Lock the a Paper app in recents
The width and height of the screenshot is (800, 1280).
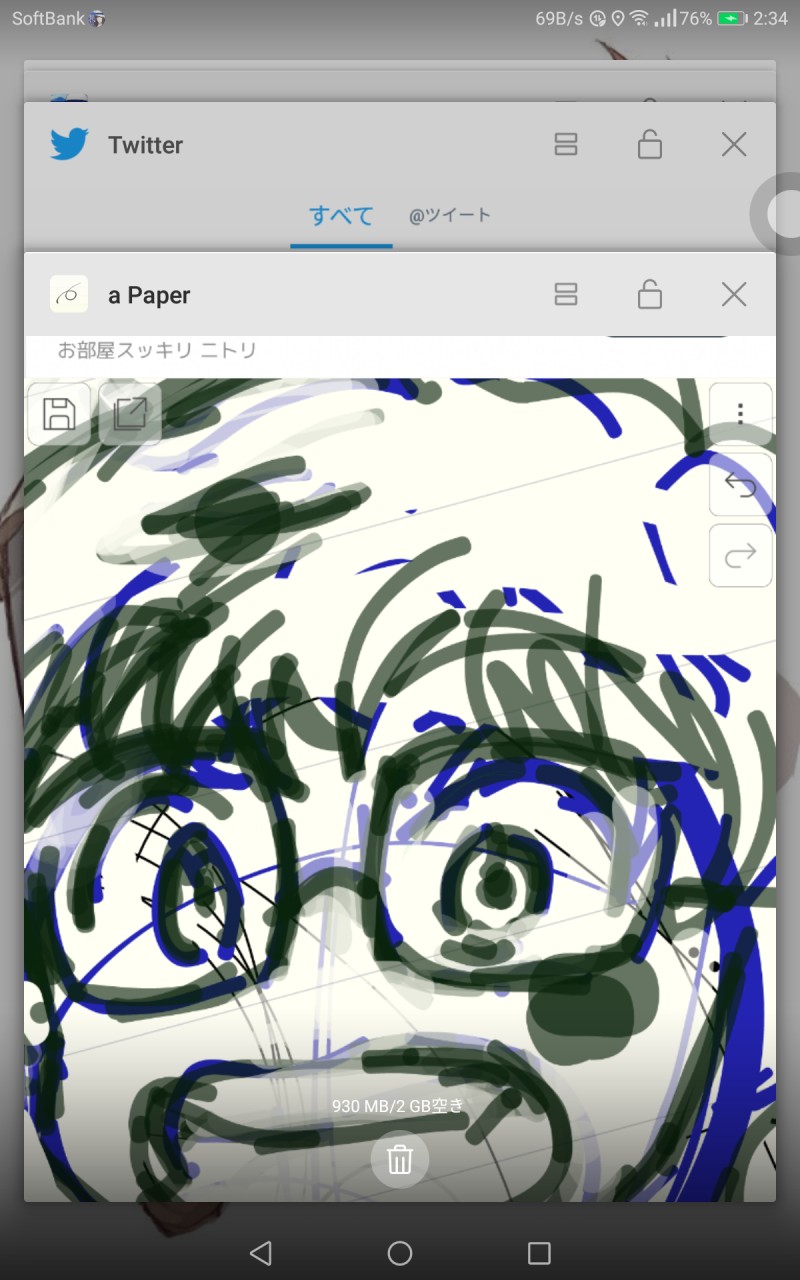click(x=650, y=295)
